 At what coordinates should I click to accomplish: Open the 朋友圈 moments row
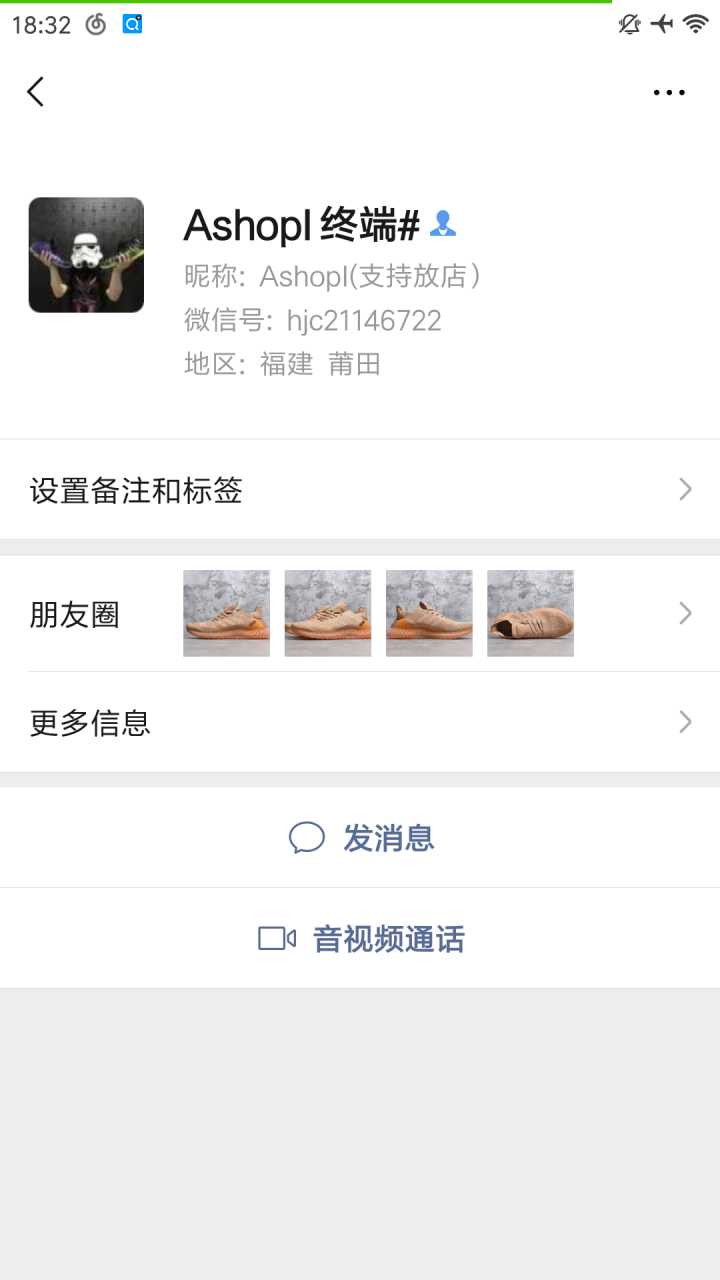pyautogui.click(x=360, y=614)
